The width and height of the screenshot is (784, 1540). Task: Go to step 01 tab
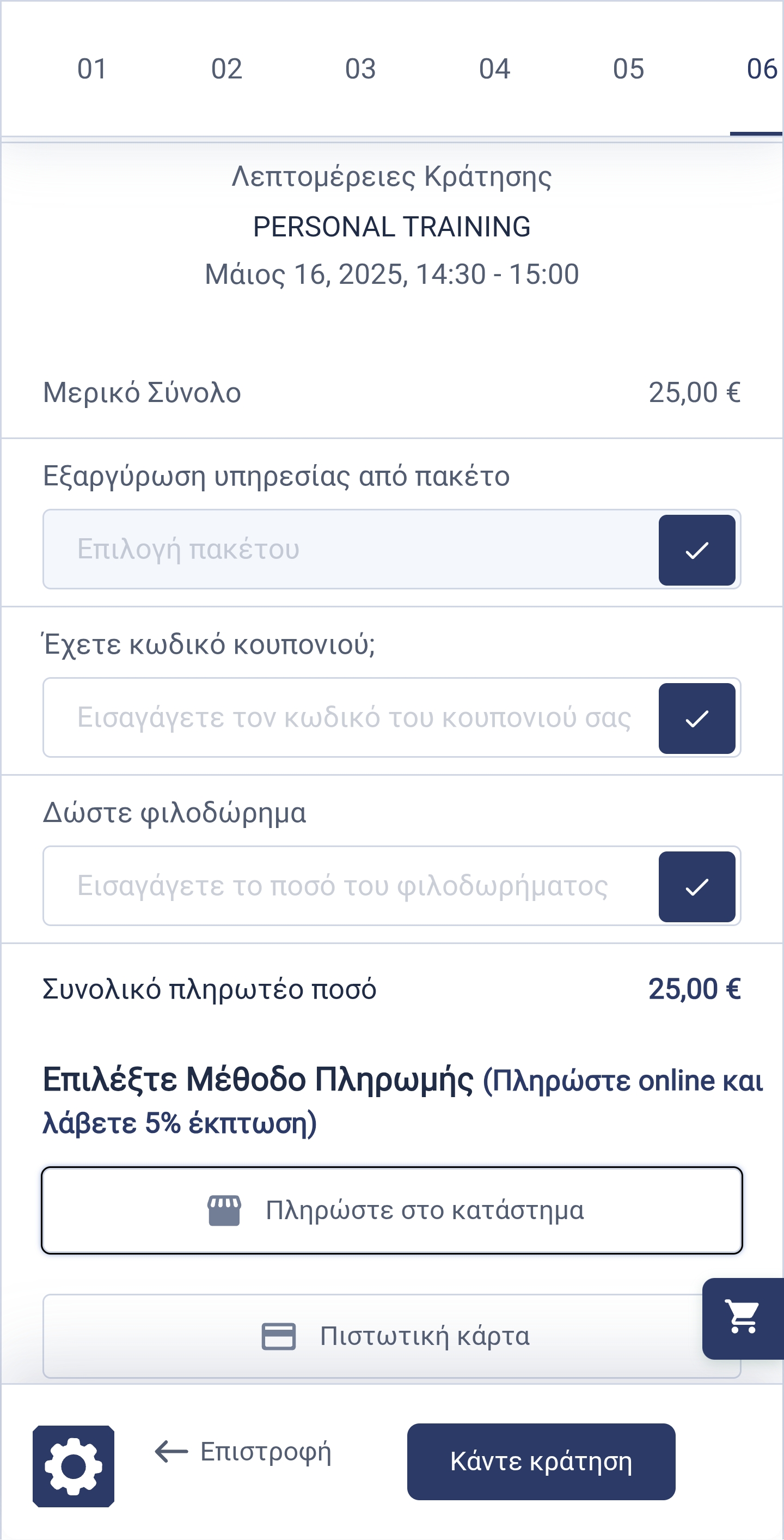(92, 69)
